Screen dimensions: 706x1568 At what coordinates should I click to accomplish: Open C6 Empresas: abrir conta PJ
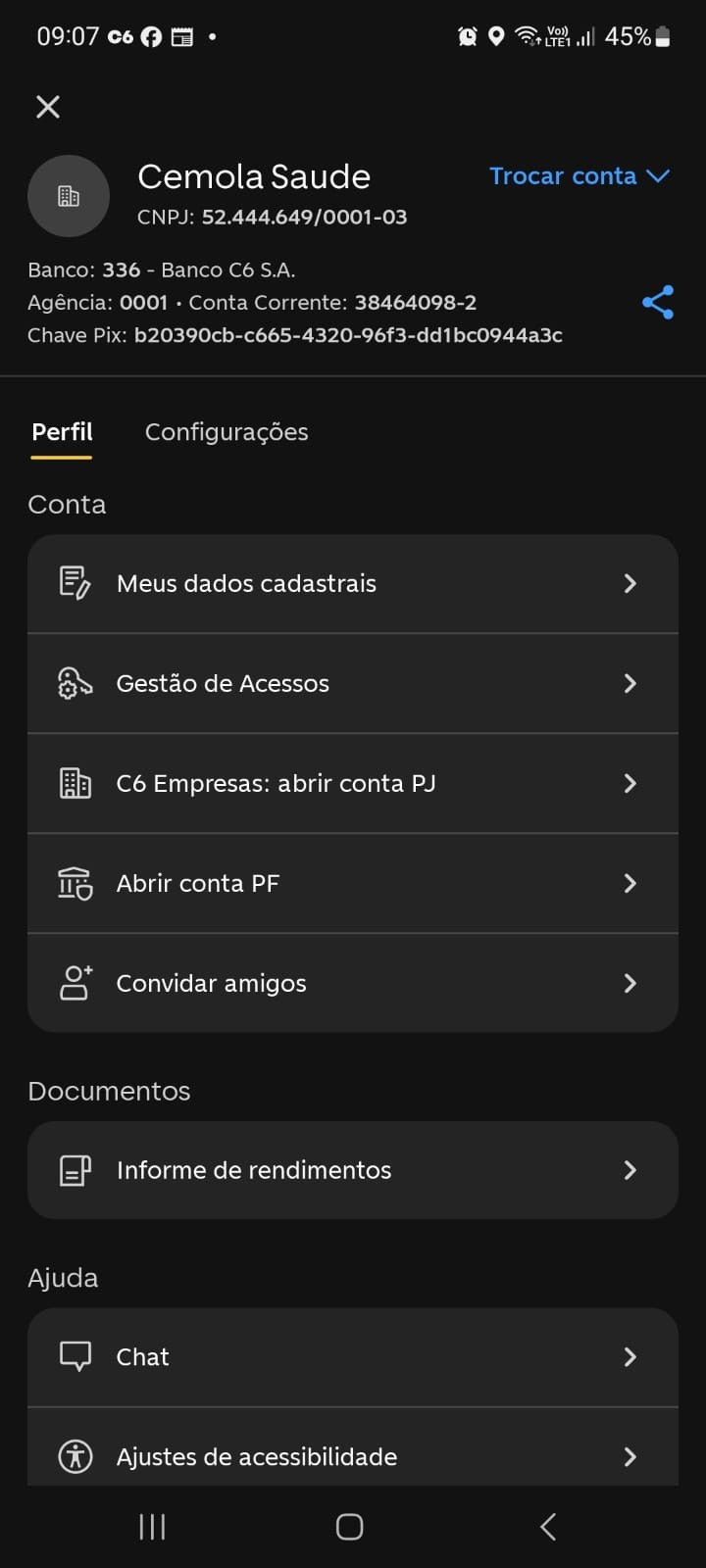[x=353, y=784]
